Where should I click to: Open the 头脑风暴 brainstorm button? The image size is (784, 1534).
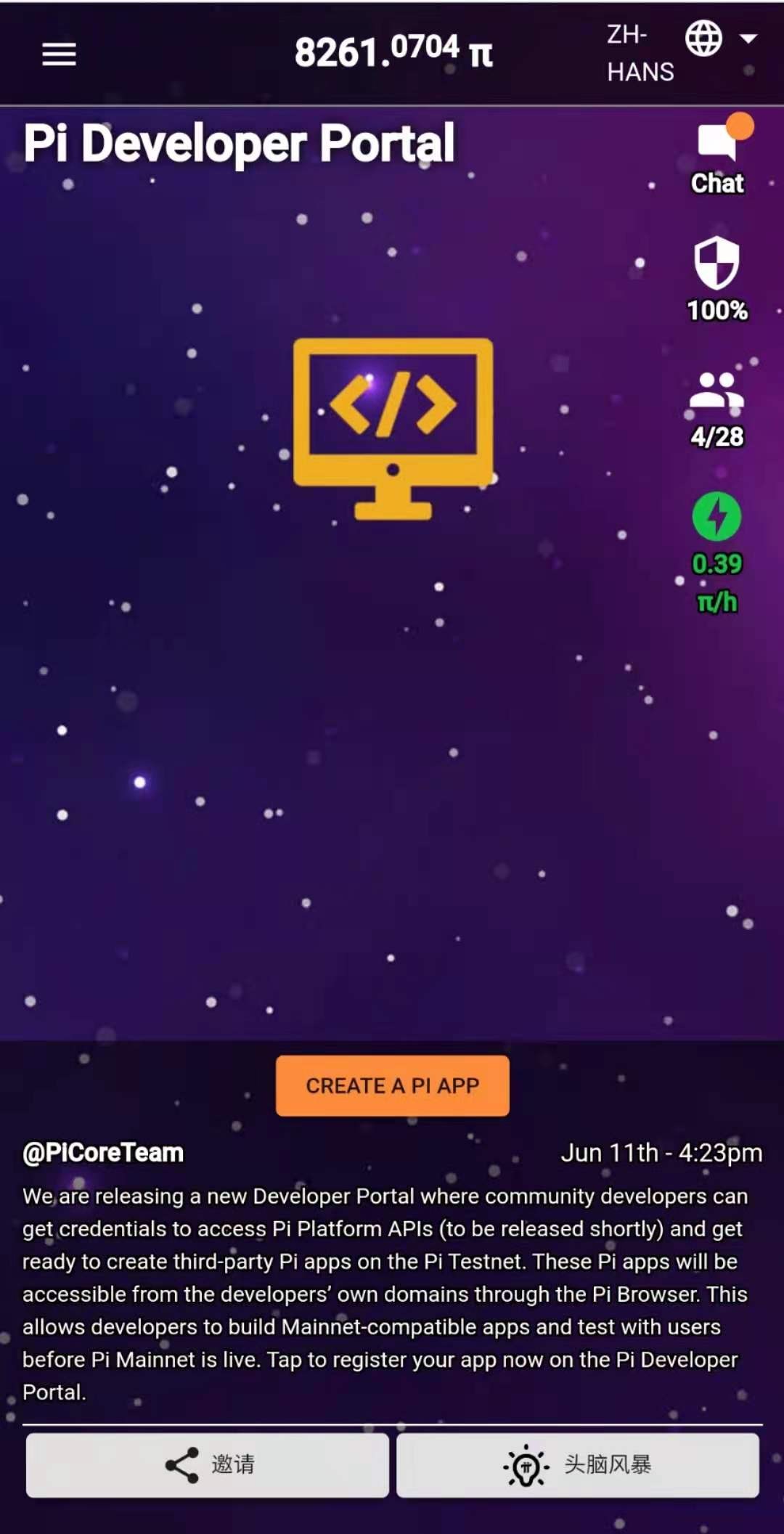(x=578, y=1465)
